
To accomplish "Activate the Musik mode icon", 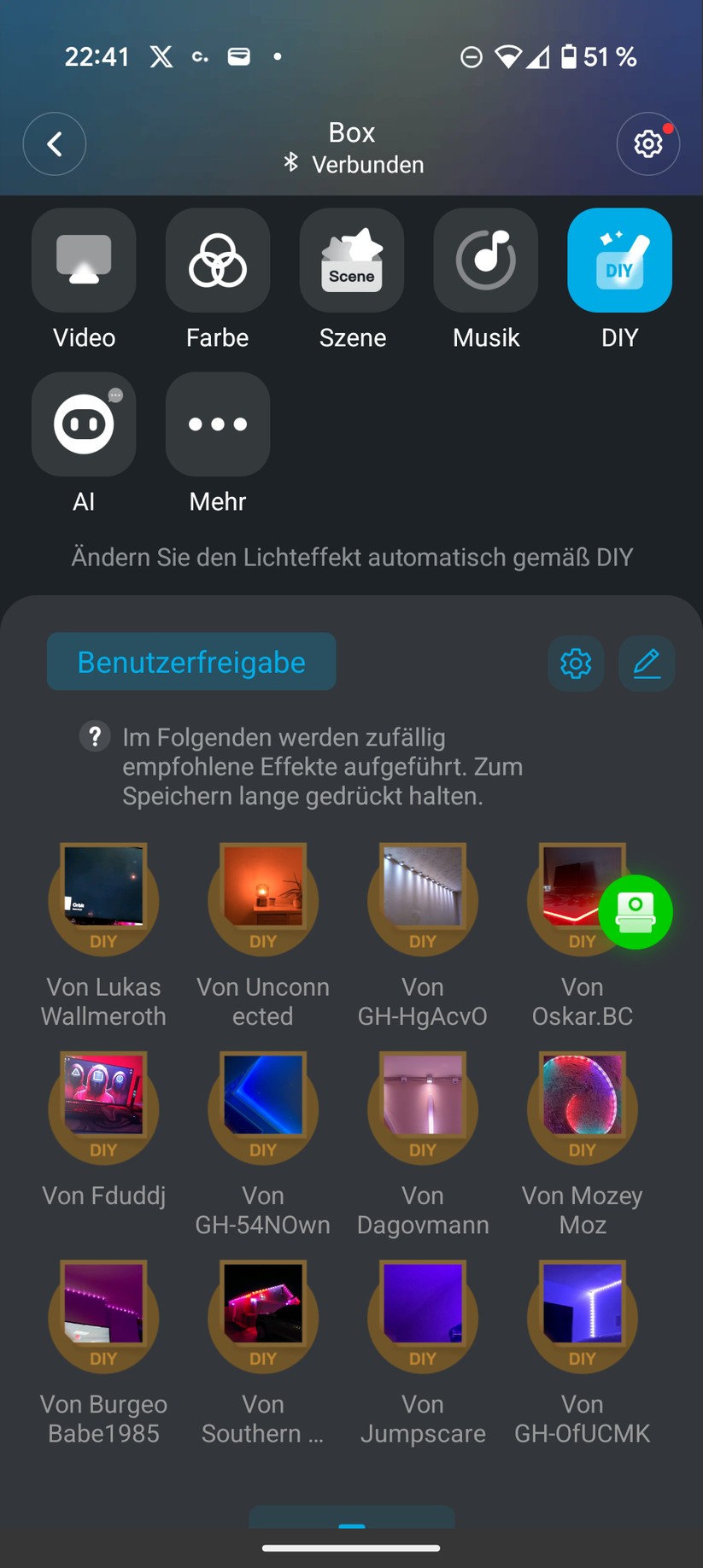I will [x=485, y=260].
